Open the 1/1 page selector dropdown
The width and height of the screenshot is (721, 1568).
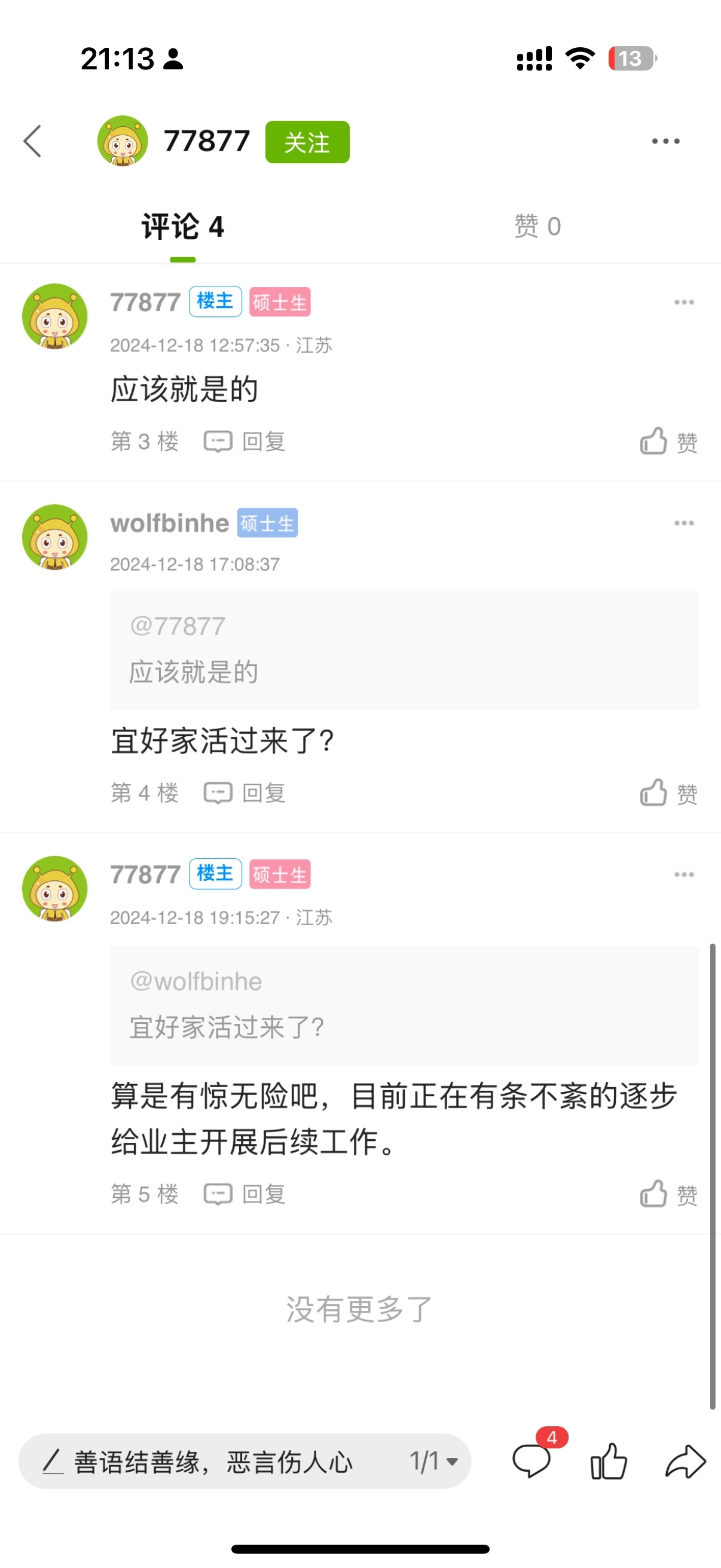[433, 1462]
